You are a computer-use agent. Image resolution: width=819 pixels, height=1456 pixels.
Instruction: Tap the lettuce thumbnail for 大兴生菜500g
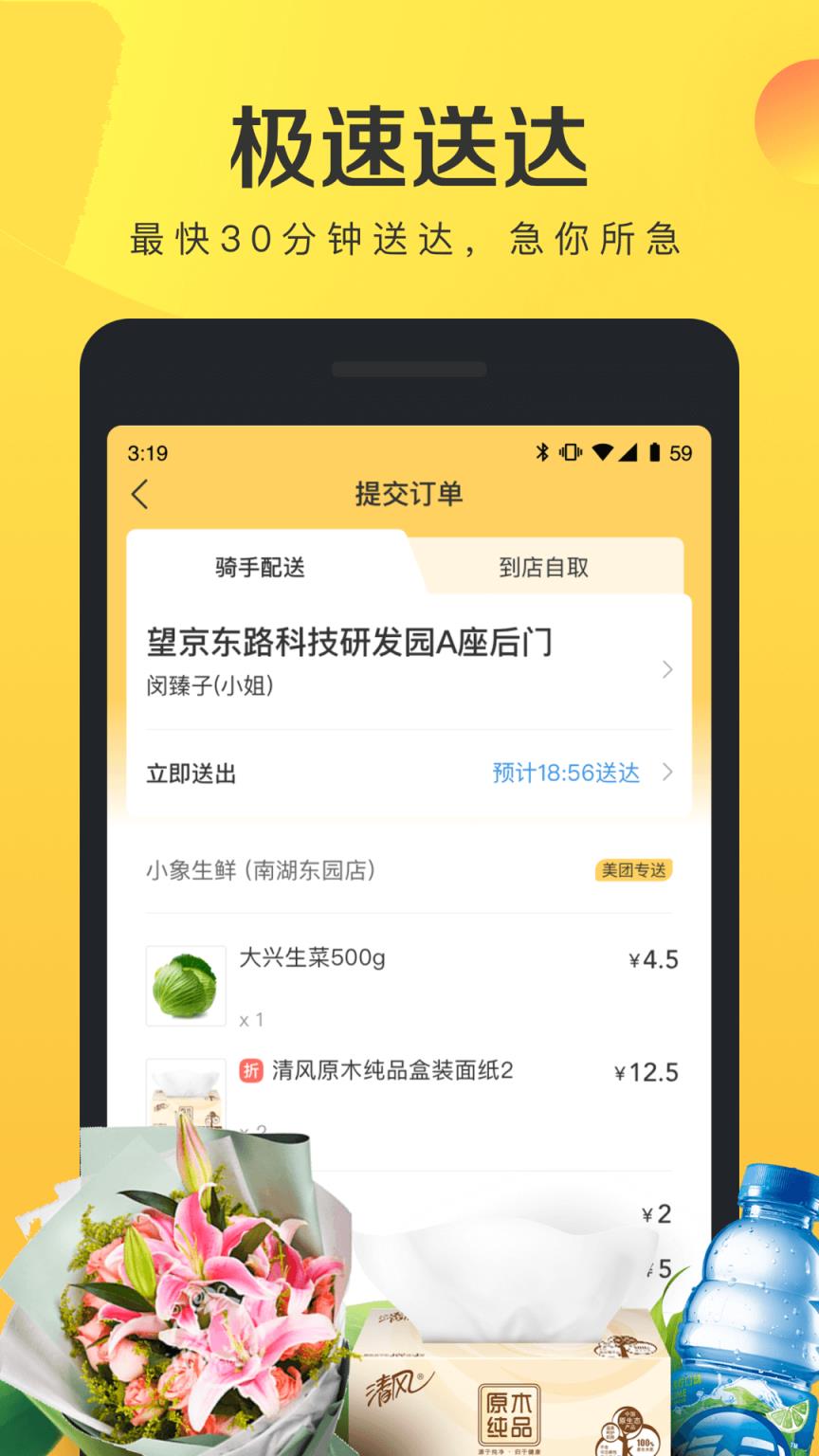184,985
